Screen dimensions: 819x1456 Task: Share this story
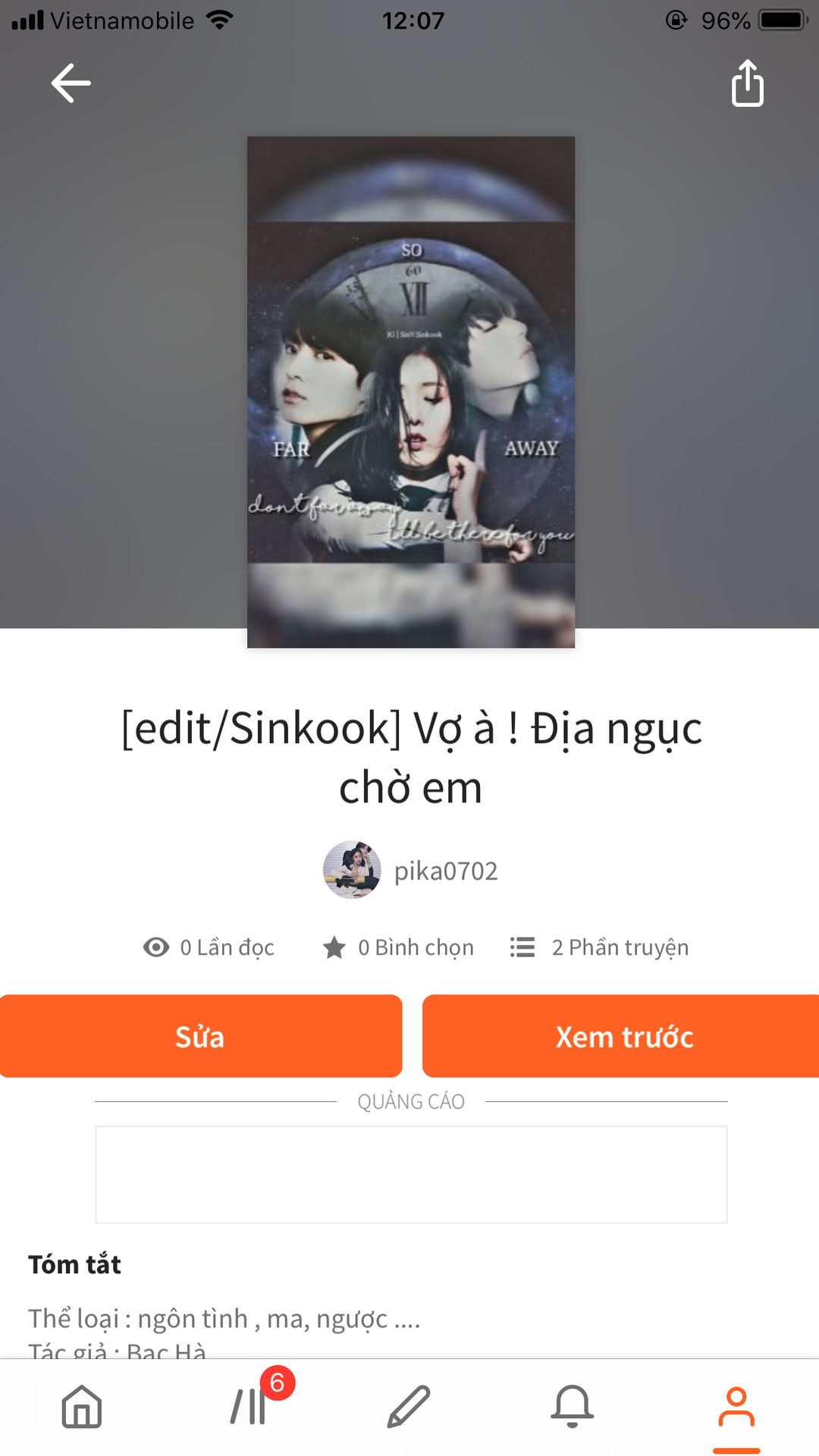[x=747, y=83]
